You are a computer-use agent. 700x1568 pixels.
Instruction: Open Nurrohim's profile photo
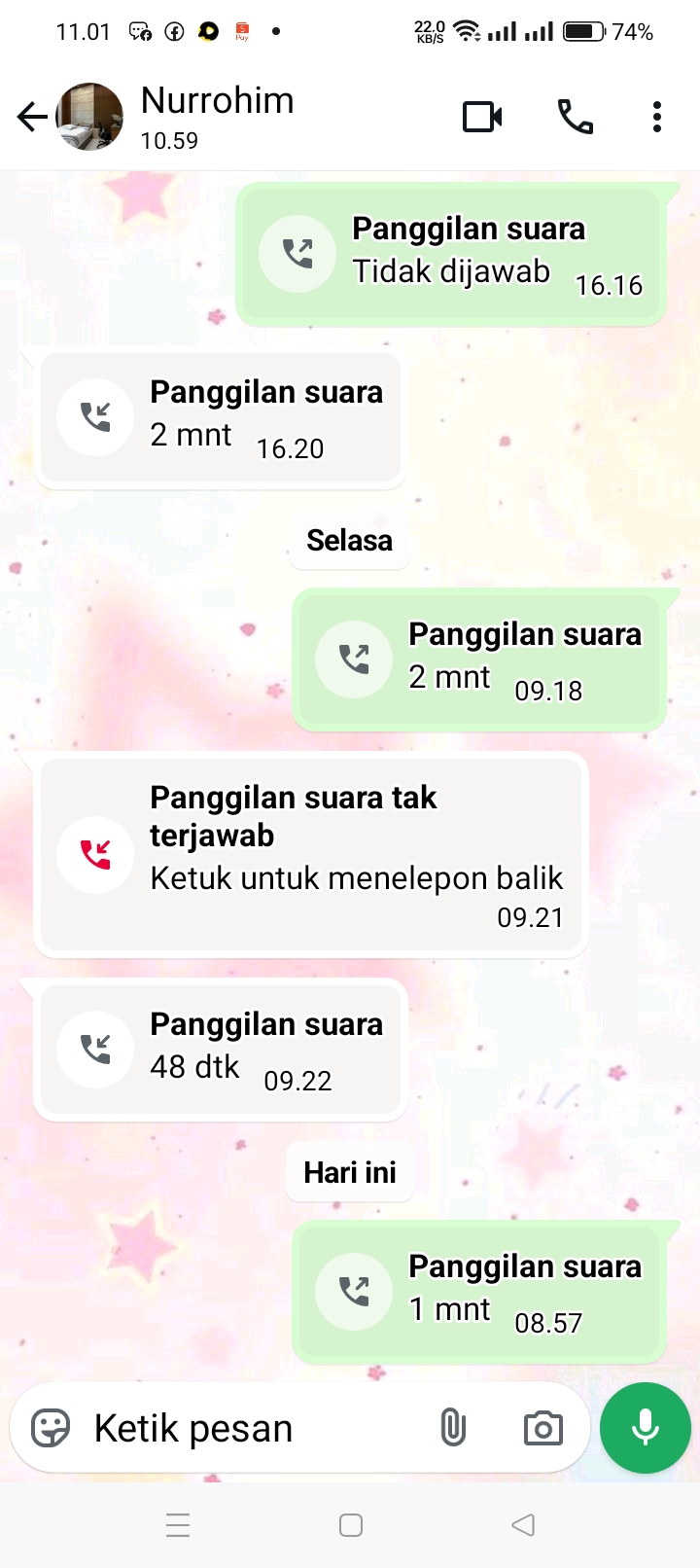pyautogui.click(x=90, y=118)
